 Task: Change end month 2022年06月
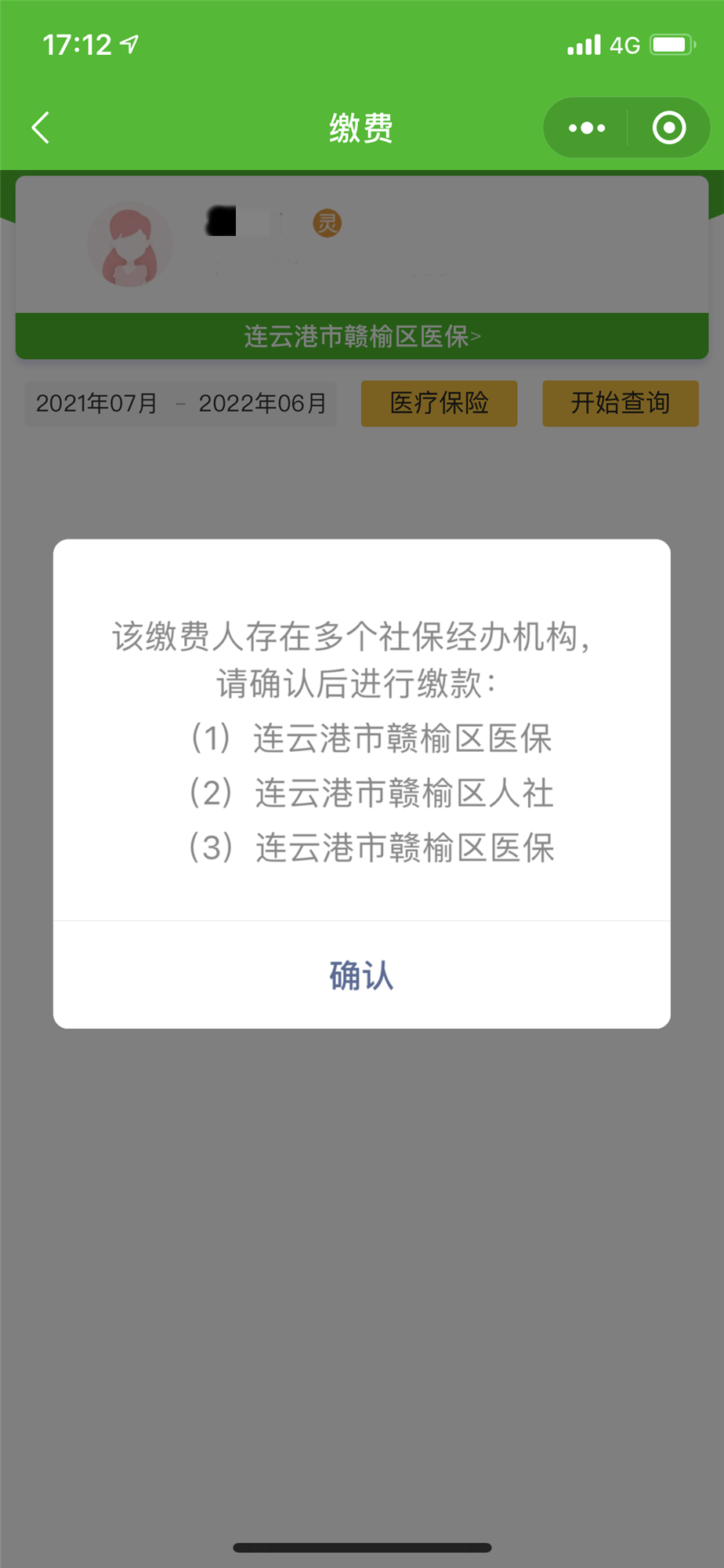pyautogui.click(x=262, y=404)
